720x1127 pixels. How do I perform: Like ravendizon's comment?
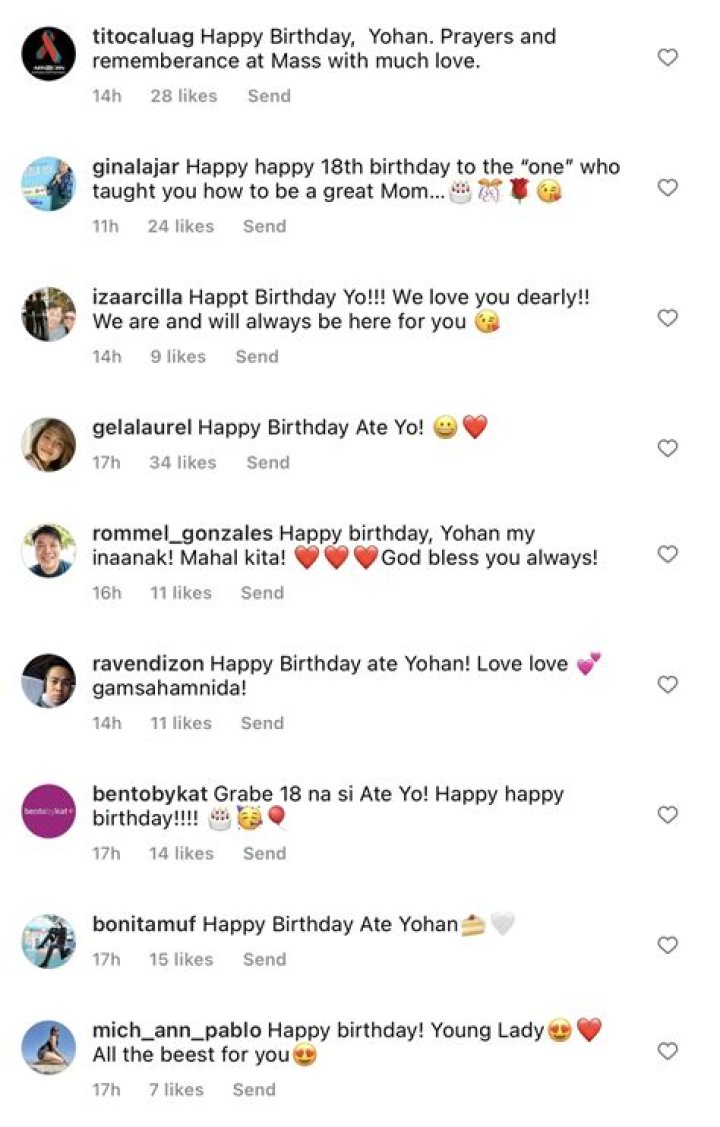667,684
